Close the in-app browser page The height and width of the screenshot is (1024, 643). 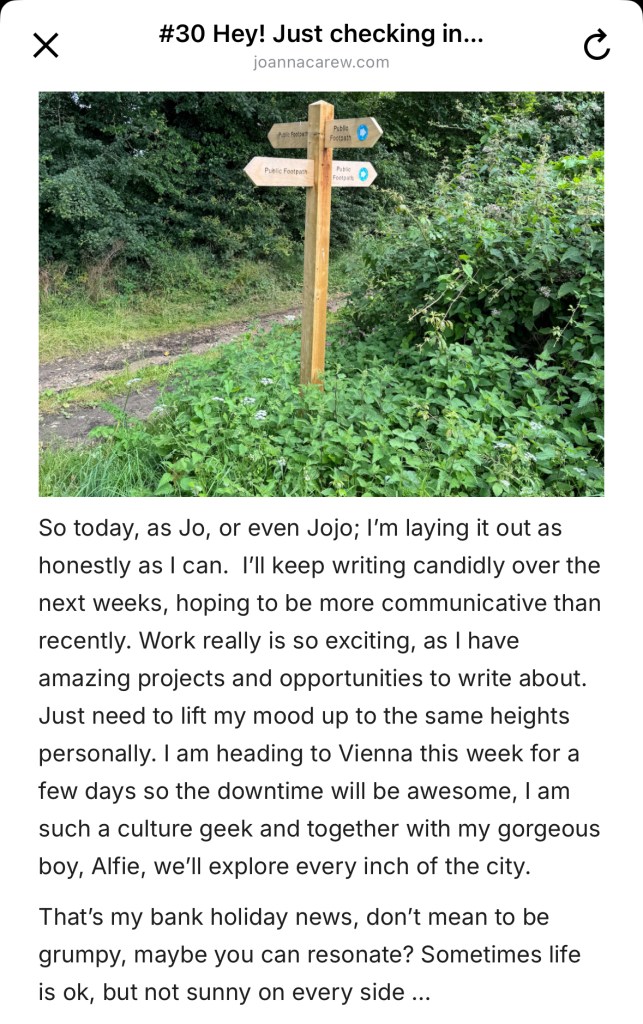point(46,45)
